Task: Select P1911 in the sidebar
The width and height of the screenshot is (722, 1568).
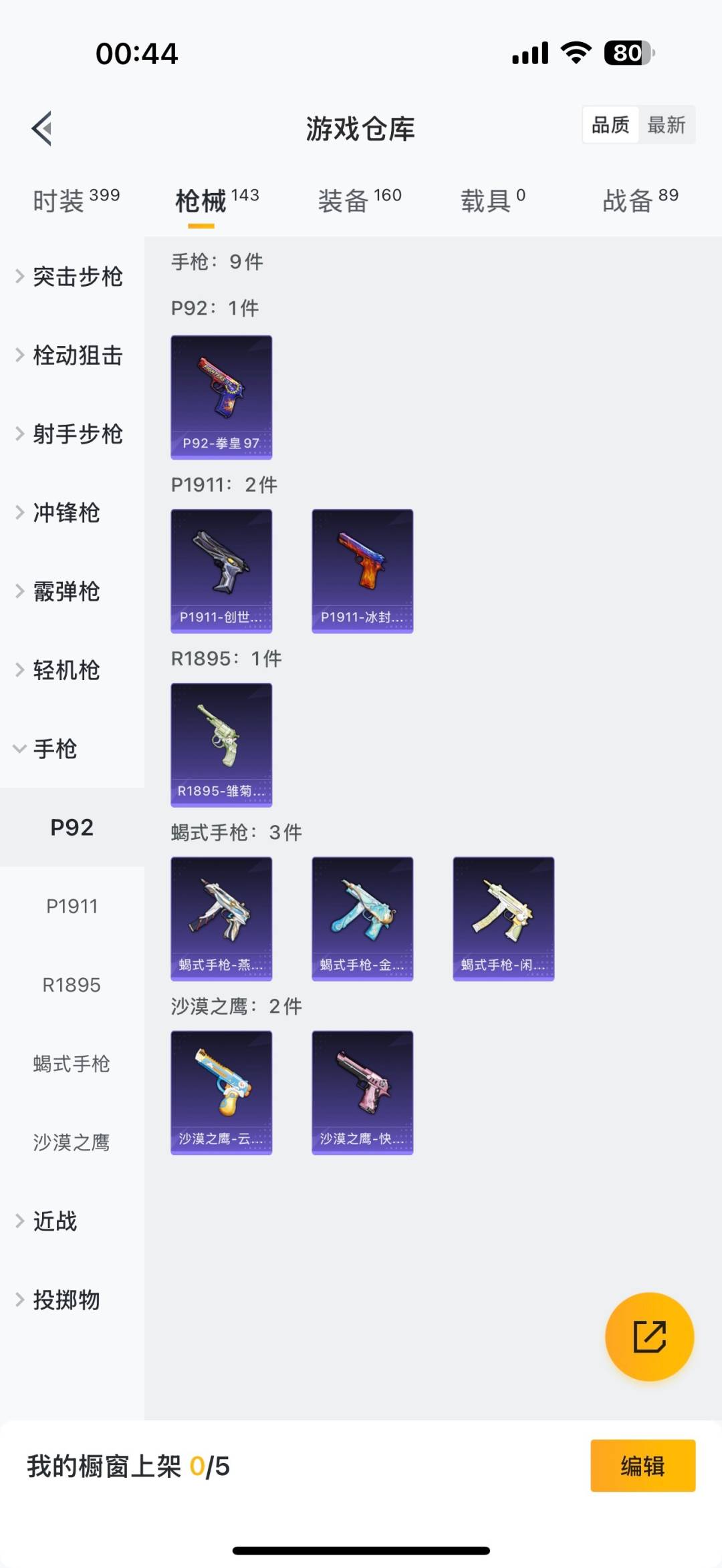Action: 72,907
